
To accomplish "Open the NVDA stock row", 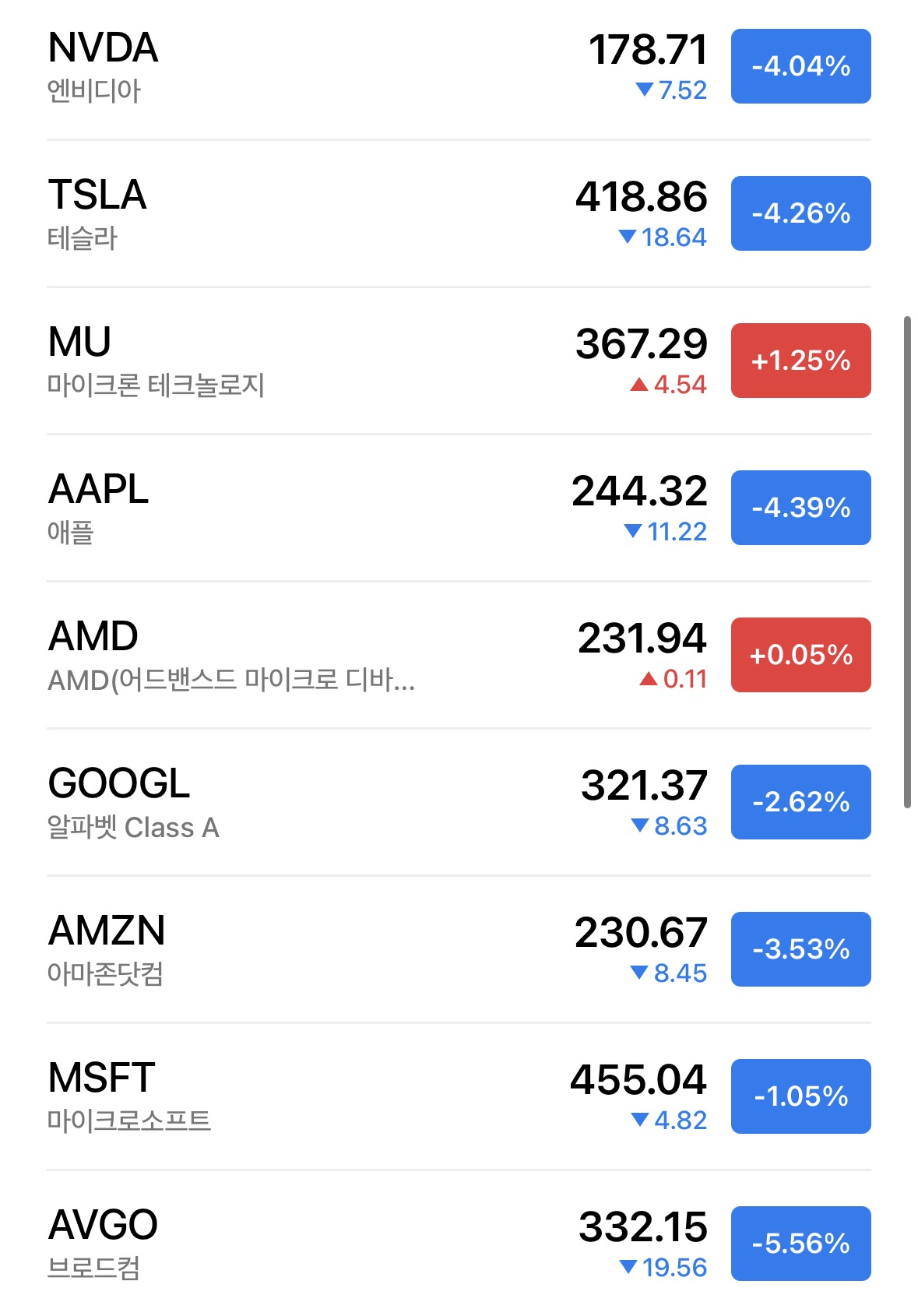I will click(459, 67).
